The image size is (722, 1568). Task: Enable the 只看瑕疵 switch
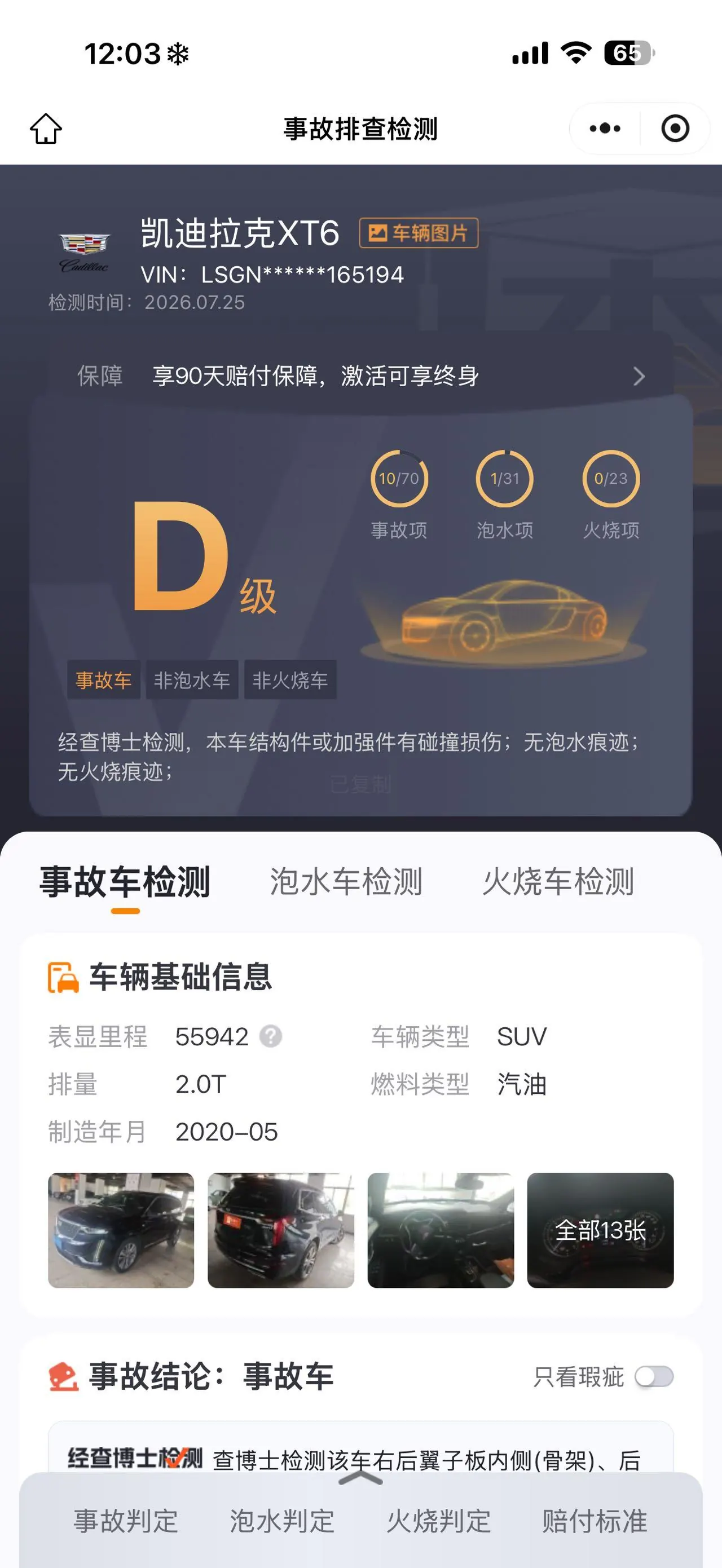point(654,1376)
